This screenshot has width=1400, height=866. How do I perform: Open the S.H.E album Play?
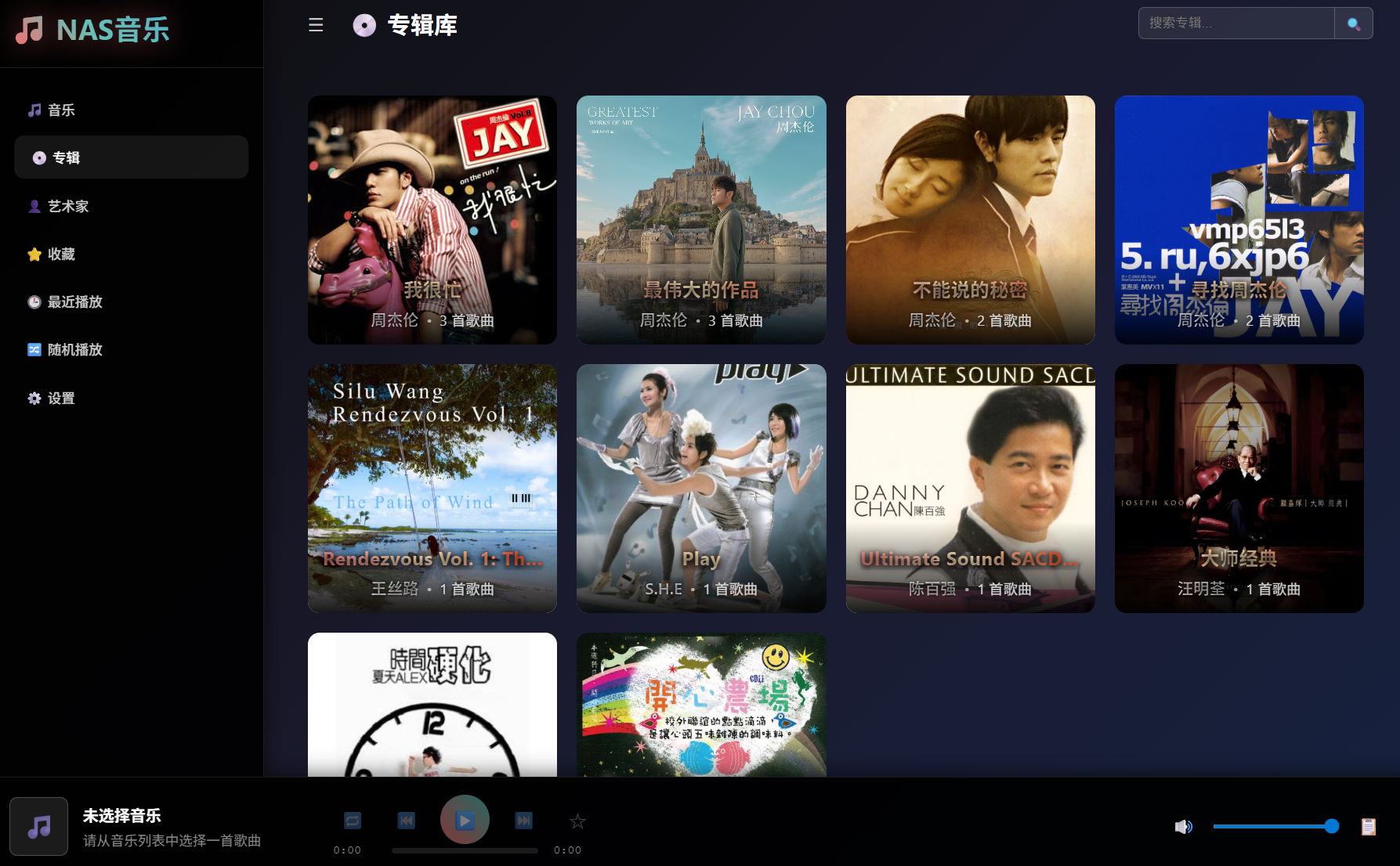point(701,488)
